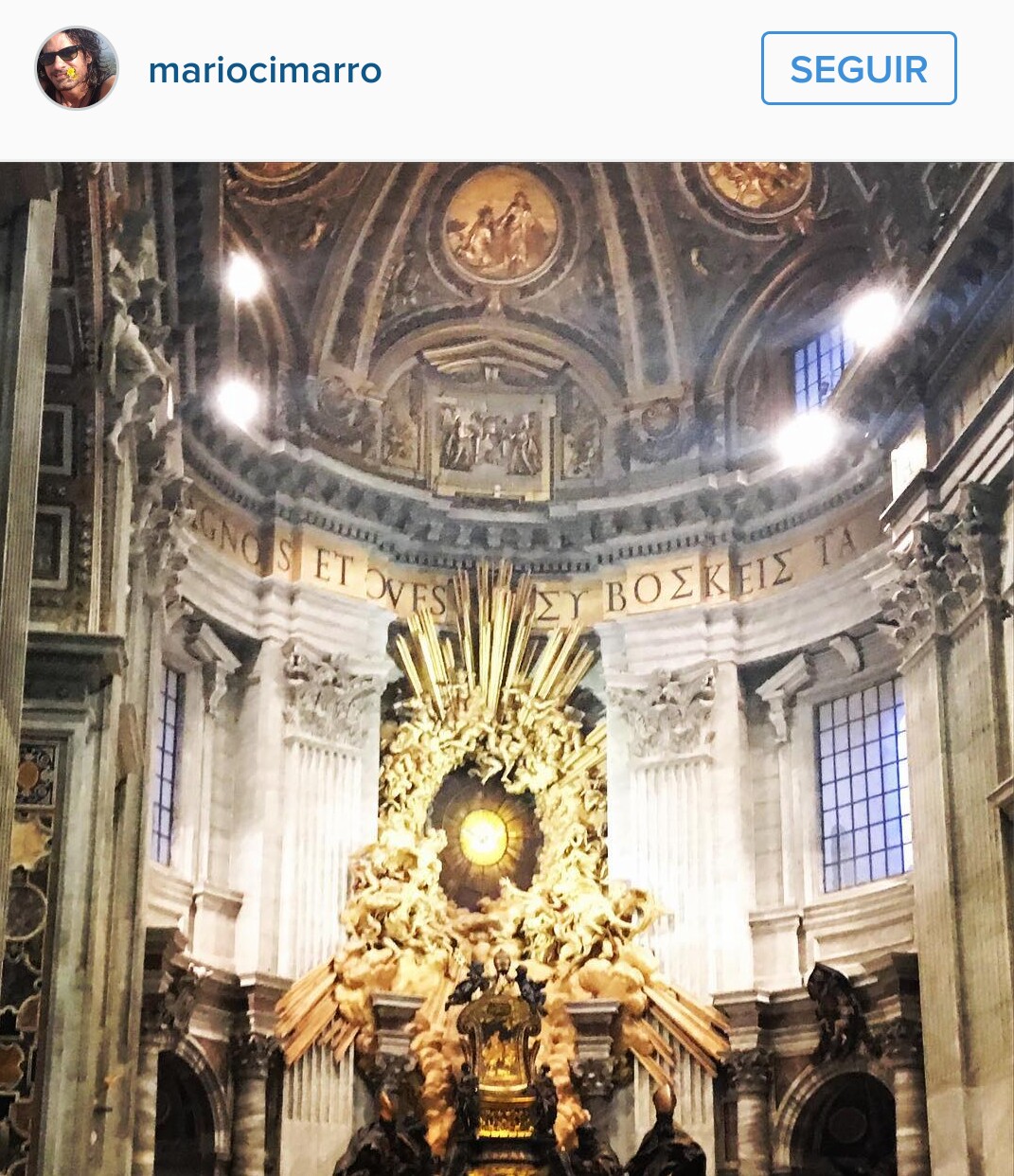Tap the SEGUIR follow button
This screenshot has height=1176, width=1014.
(858, 68)
